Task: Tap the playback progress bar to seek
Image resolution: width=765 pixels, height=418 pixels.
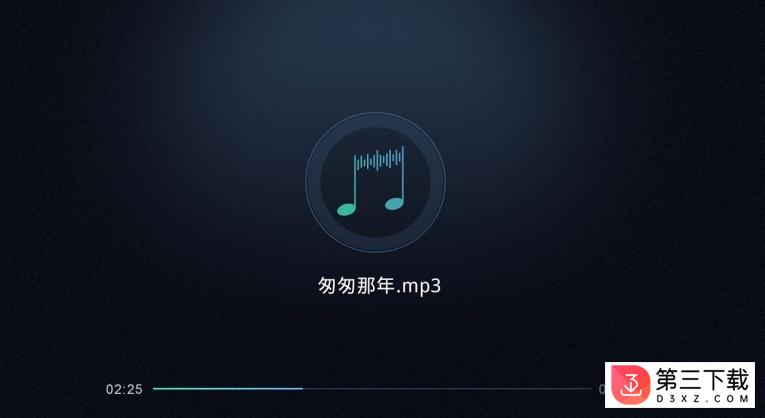Action: 372,388
